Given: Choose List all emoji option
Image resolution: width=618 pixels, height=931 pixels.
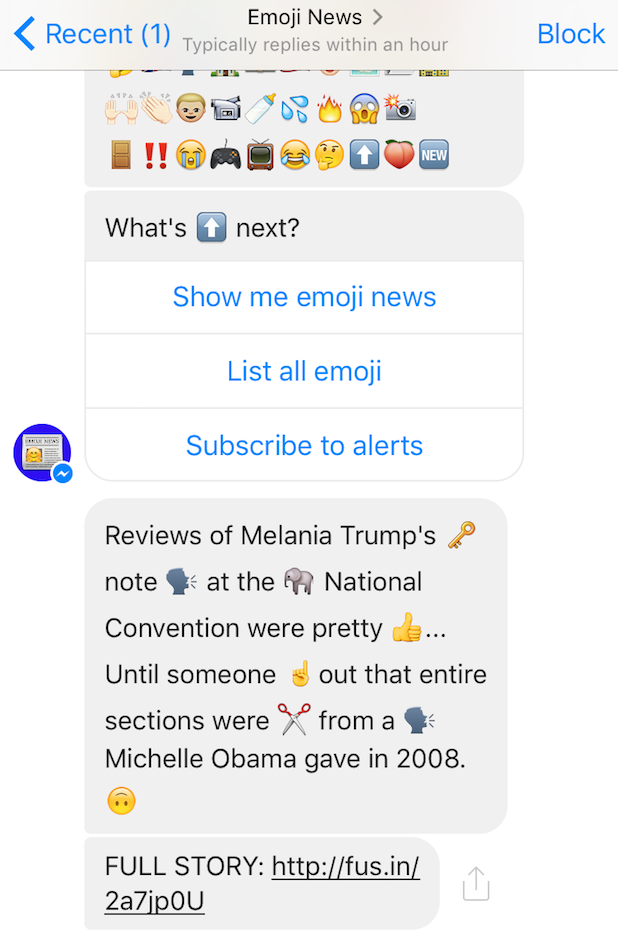Looking at the screenshot, I should 304,371.
